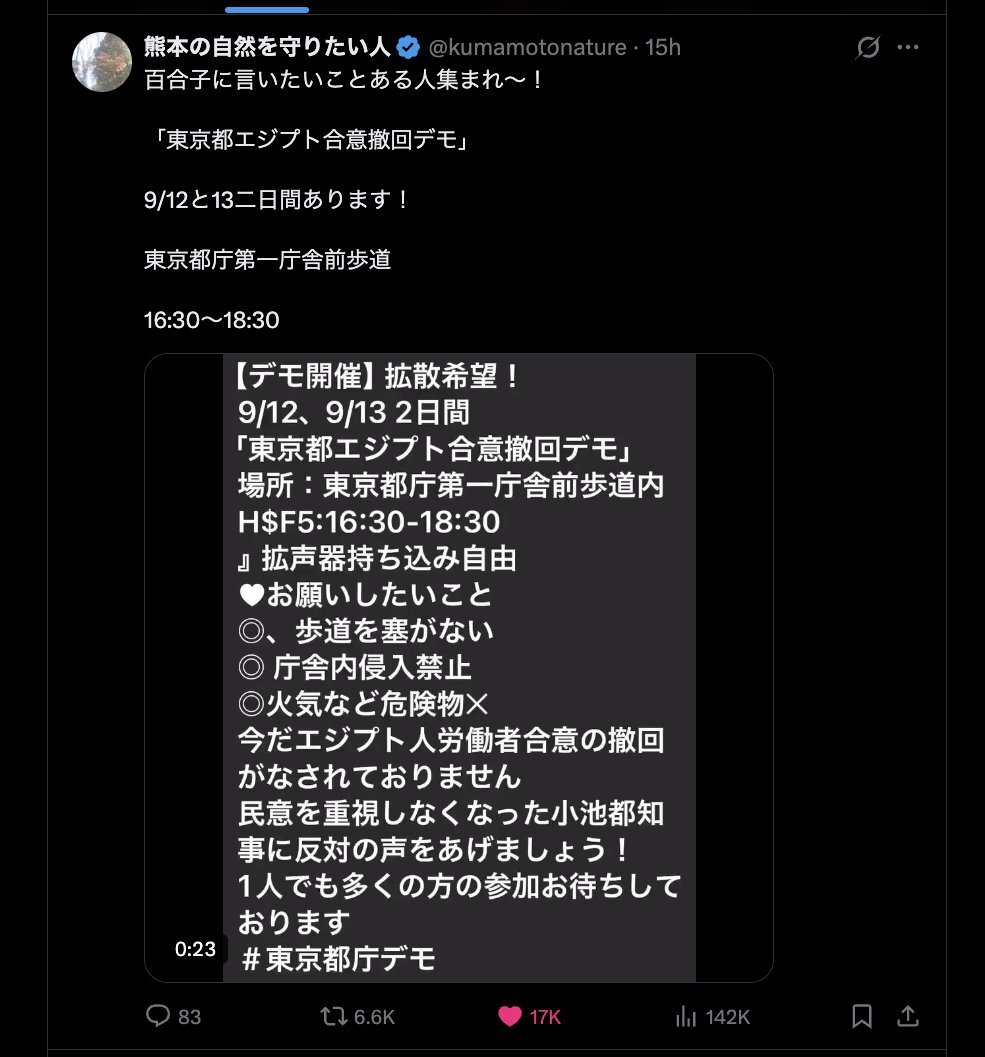View analytics showing 142K views
Viewport: 985px width, 1057px height.
pos(713,1016)
